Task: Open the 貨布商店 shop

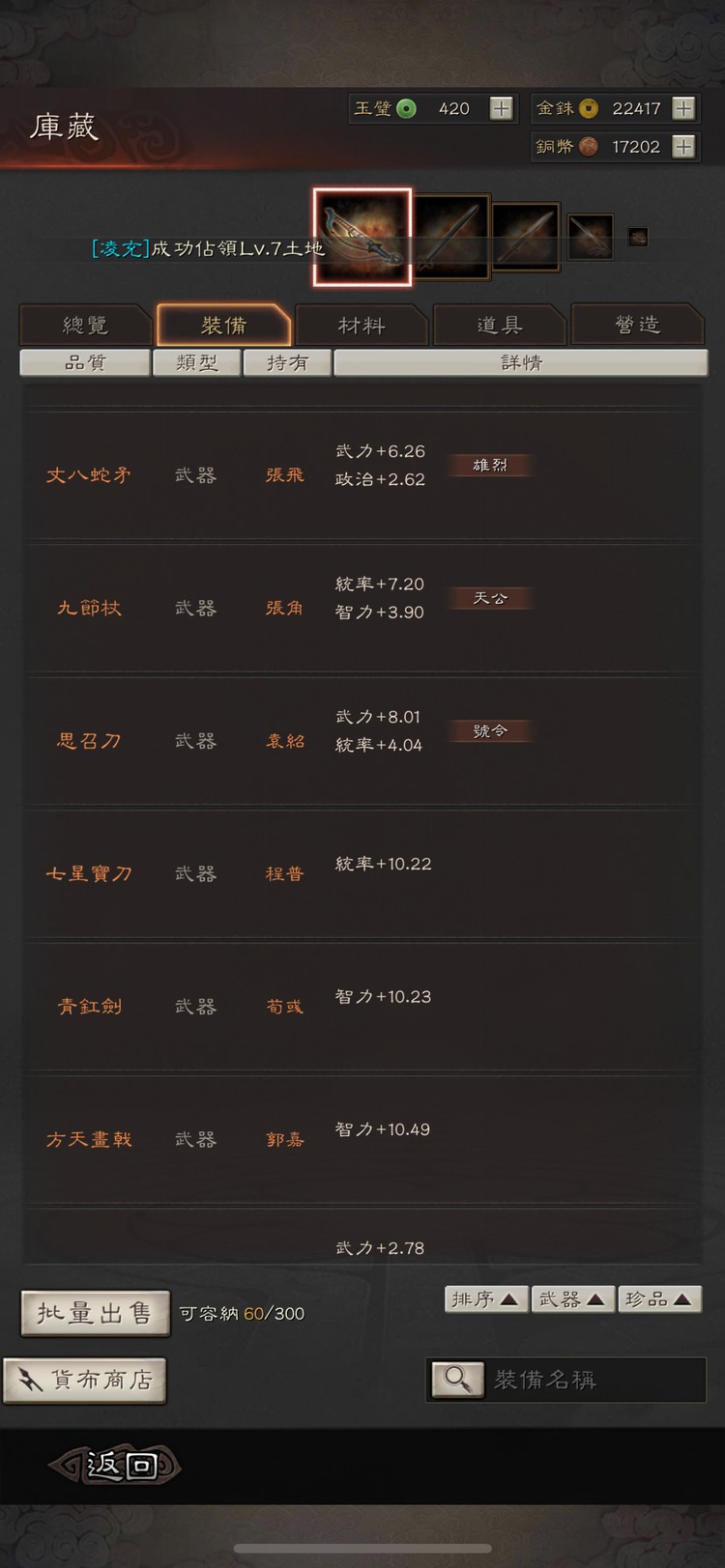Action: click(x=84, y=1381)
